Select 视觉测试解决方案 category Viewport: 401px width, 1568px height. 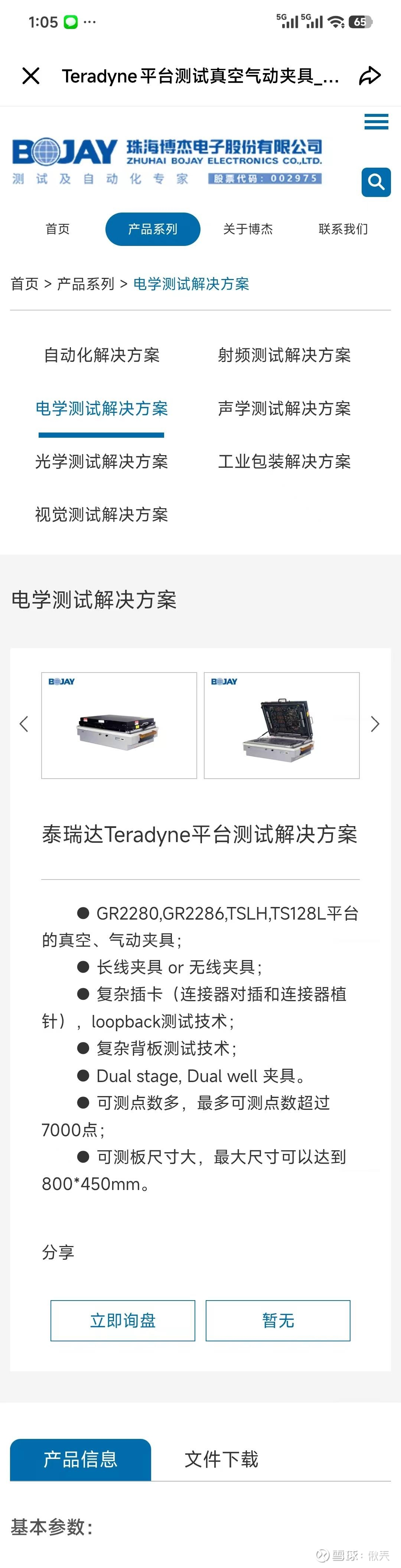point(102,515)
